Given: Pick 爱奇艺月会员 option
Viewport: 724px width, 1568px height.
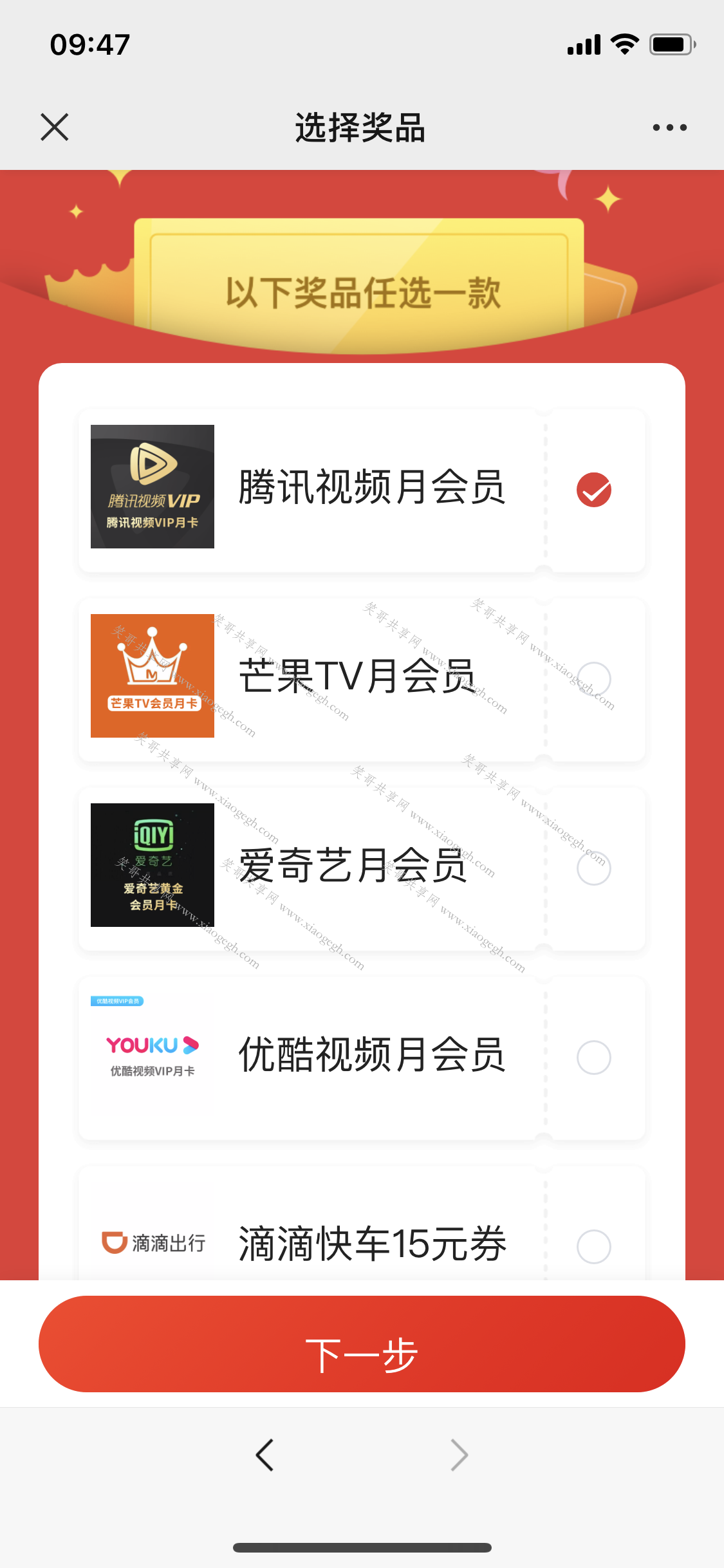Looking at the screenshot, I should point(593,868).
